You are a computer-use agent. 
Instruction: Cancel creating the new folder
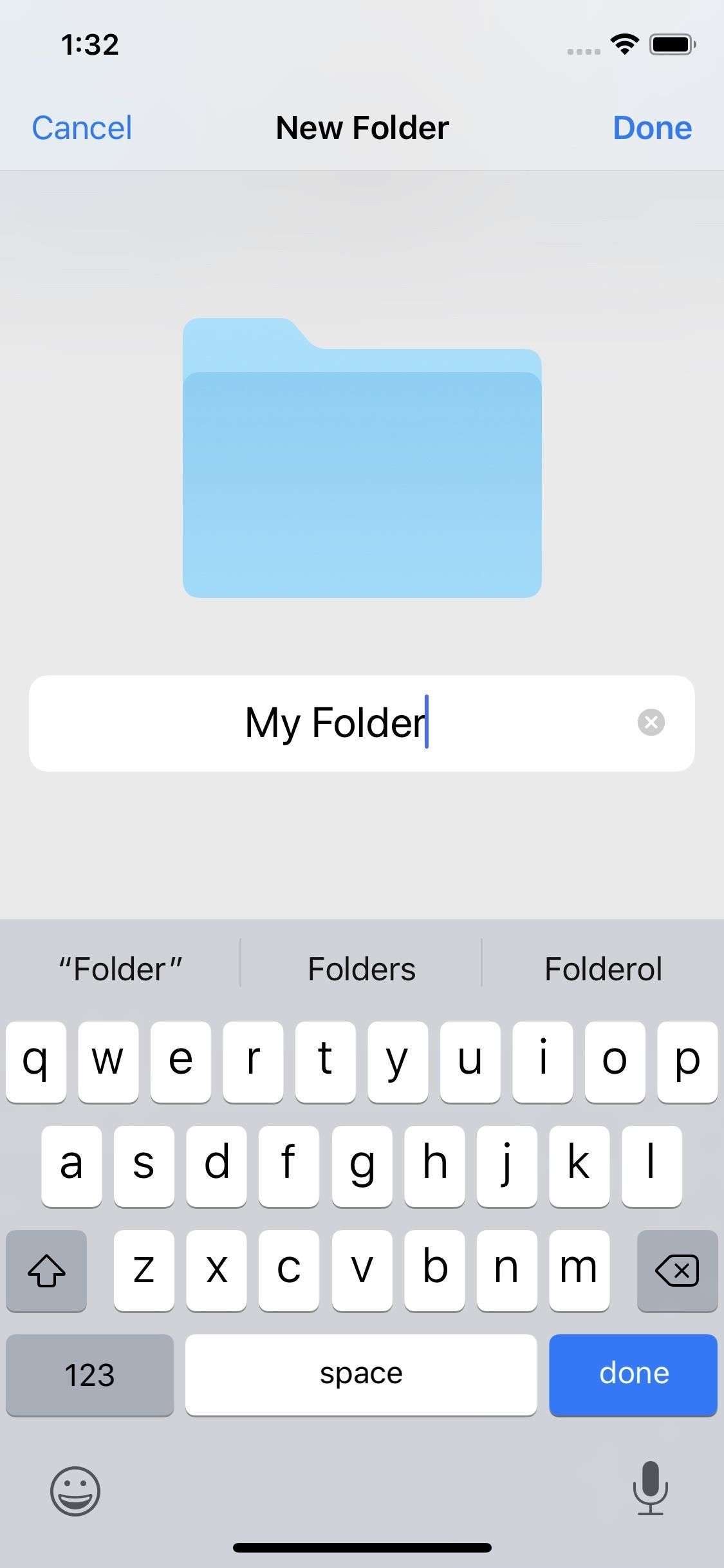[x=81, y=127]
